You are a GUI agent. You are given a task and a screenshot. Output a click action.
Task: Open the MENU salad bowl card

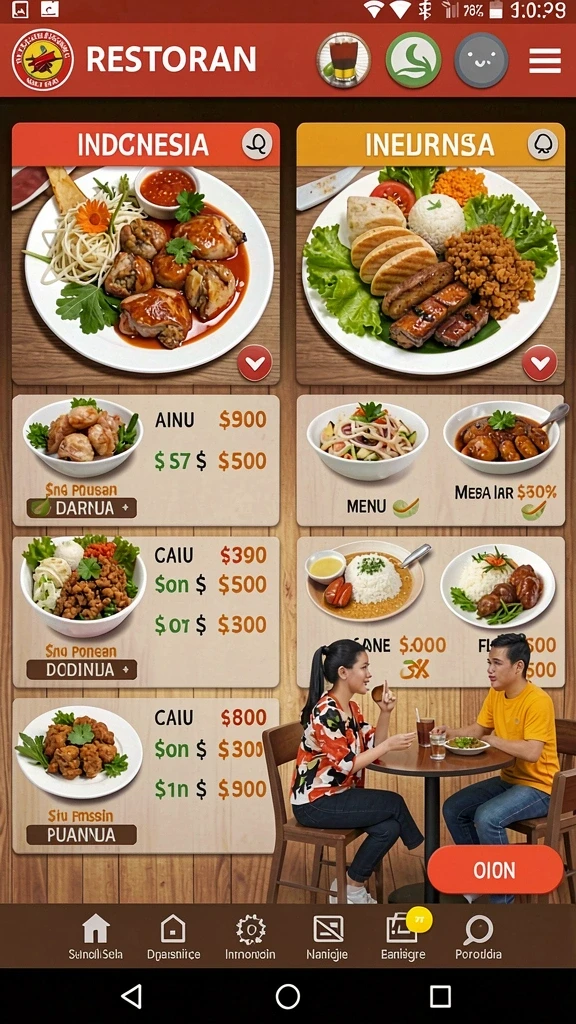367,460
